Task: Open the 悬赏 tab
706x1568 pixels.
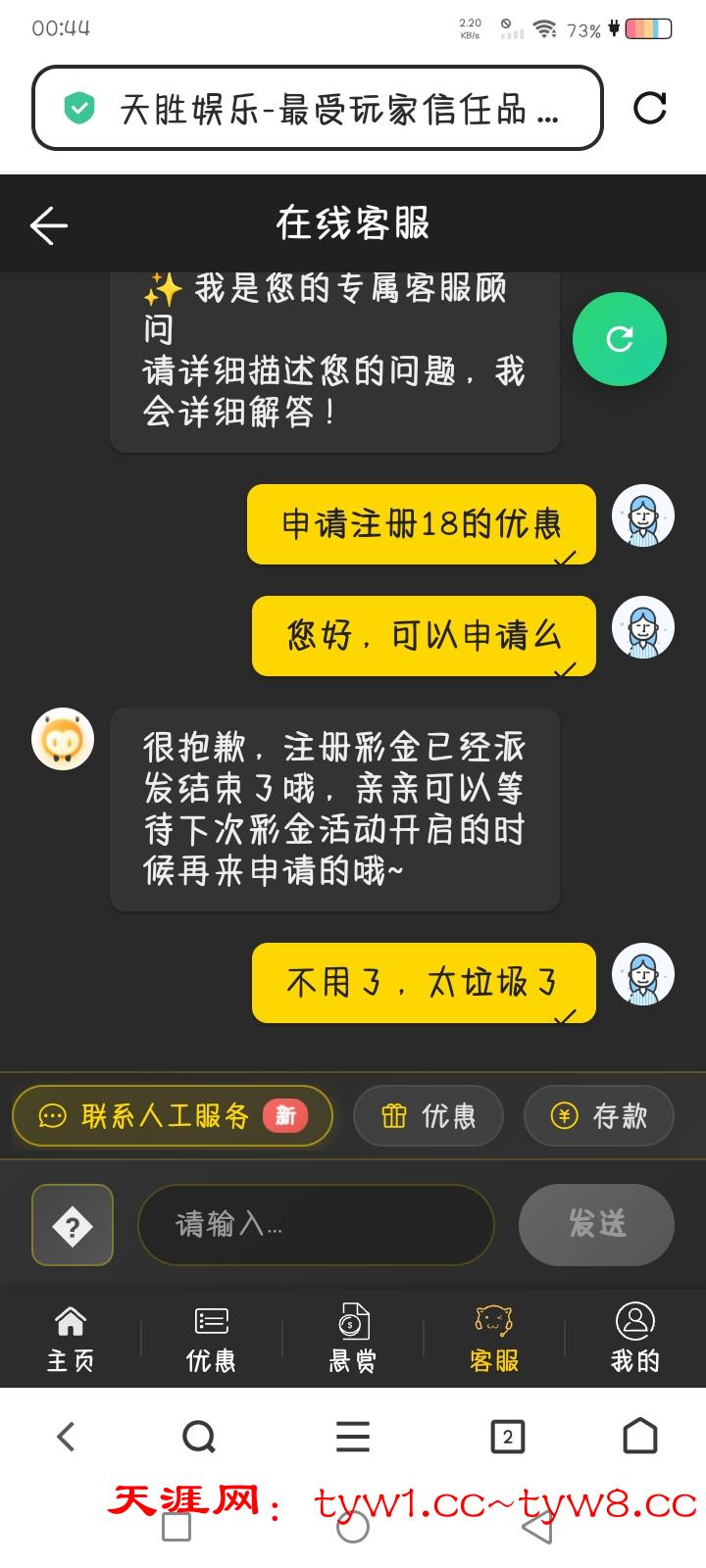Action: (353, 1338)
